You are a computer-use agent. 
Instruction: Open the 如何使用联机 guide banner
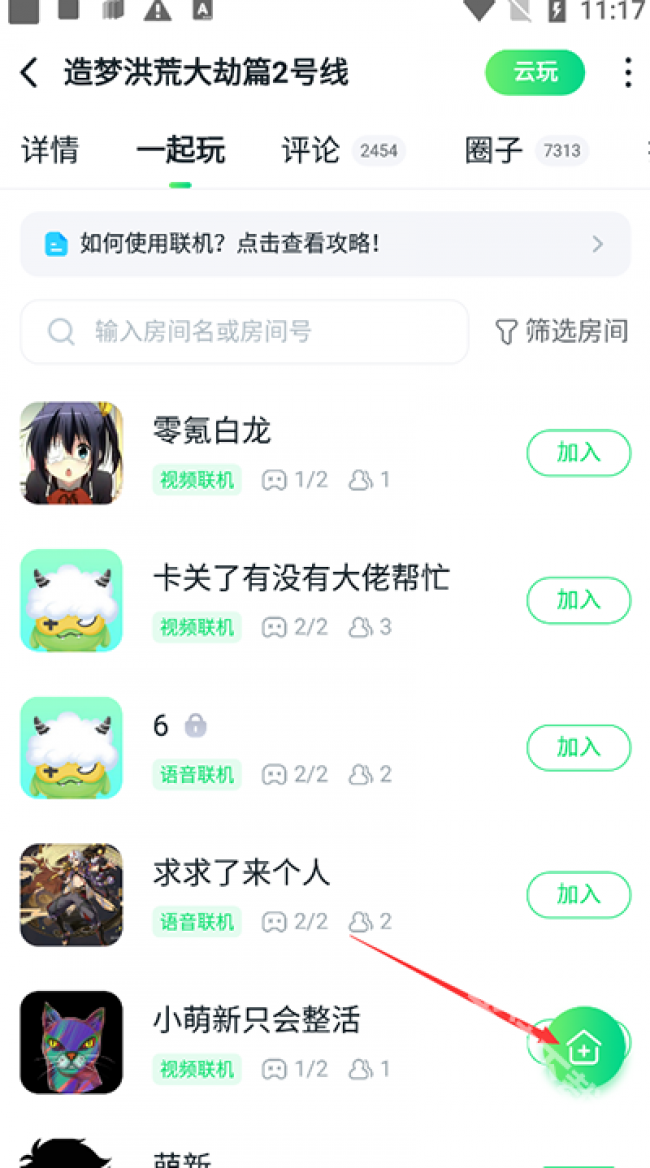click(325, 243)
